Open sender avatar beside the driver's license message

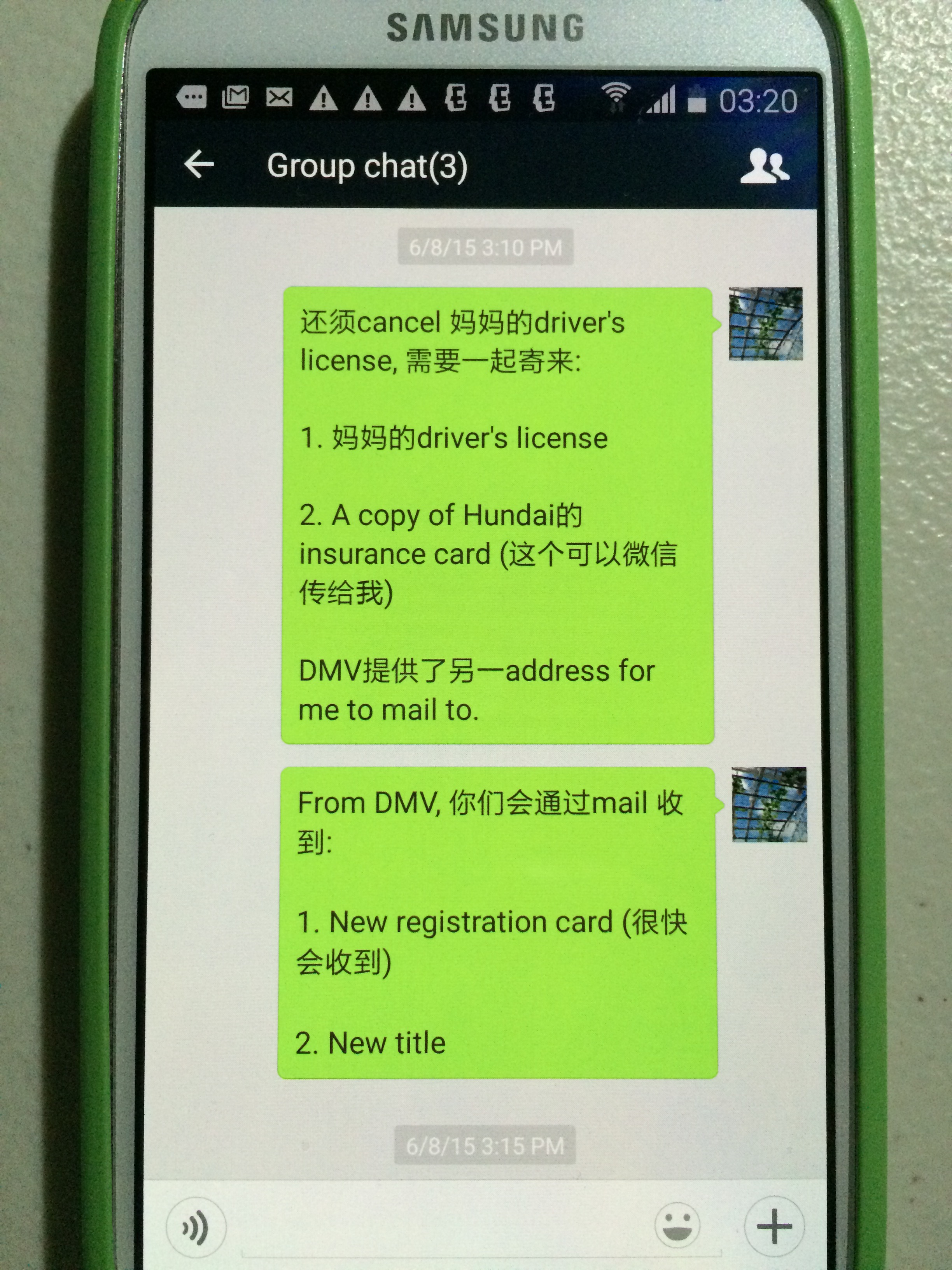(x=765, y=324)
